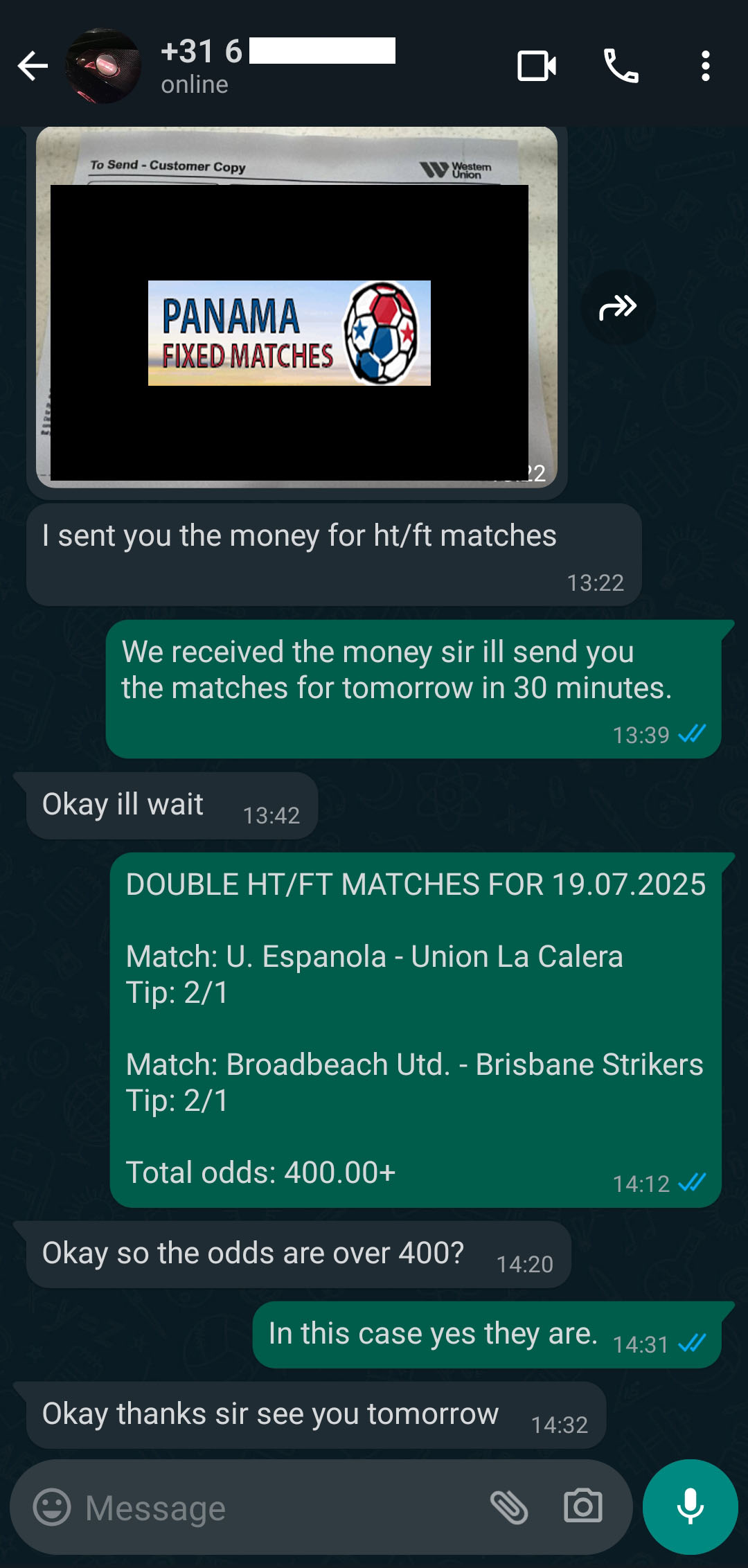The height and width of the screenshot is (1568, 748).
Task: Open the overflow menu
Action: click(705, 66)
